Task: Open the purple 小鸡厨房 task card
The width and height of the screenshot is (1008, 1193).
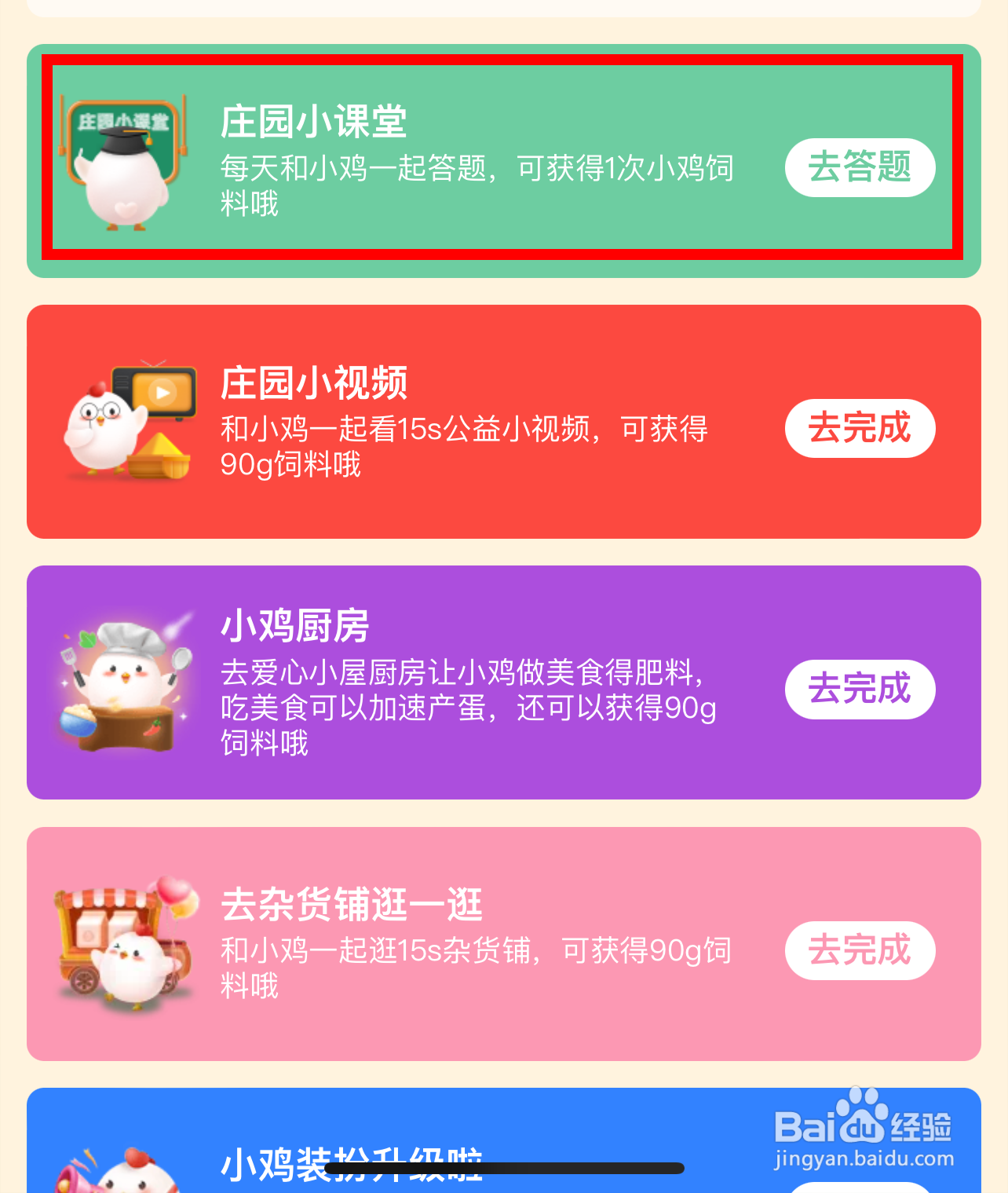Action: point(502,683)
